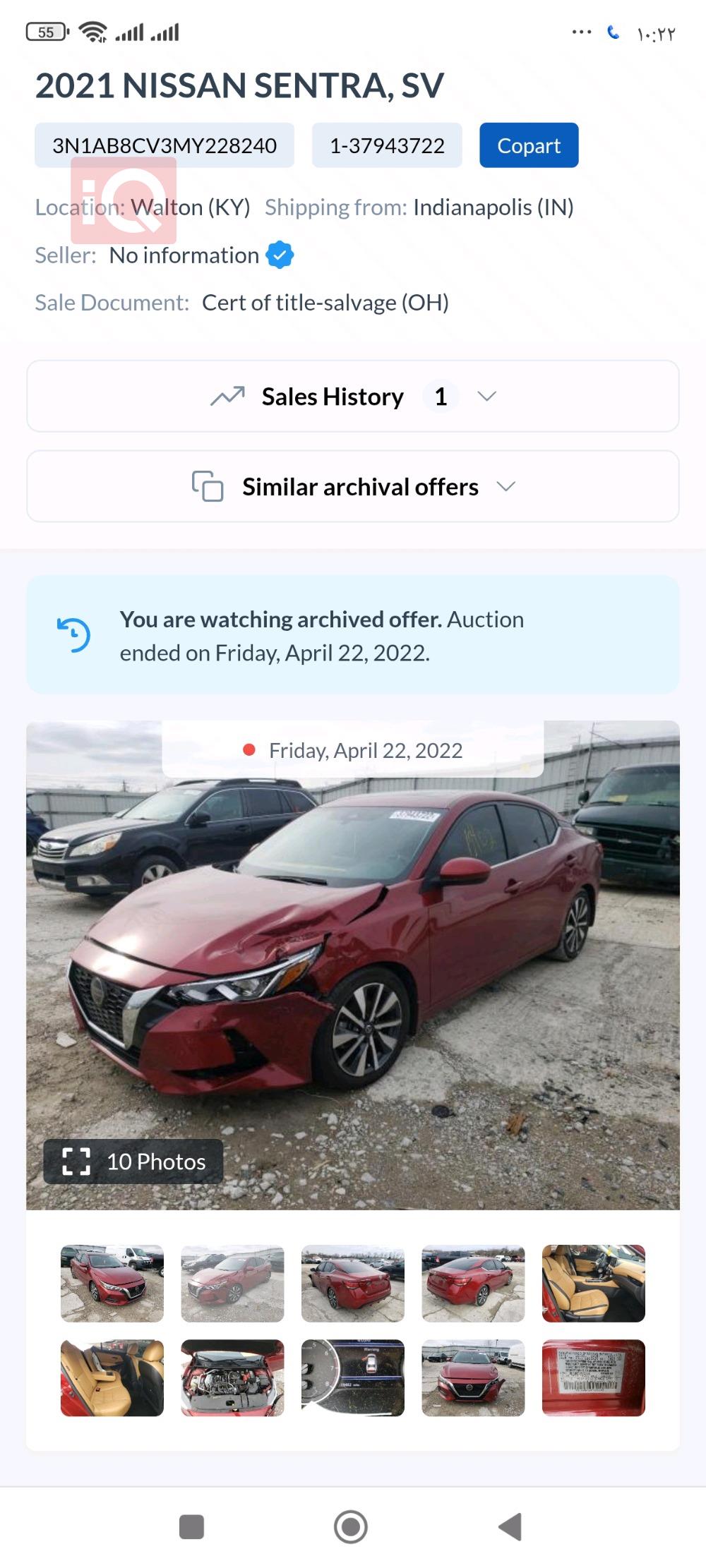
Task: View the dashboard odometer thumbnail
Action: pyautogui.click(x=353, y=1377)
